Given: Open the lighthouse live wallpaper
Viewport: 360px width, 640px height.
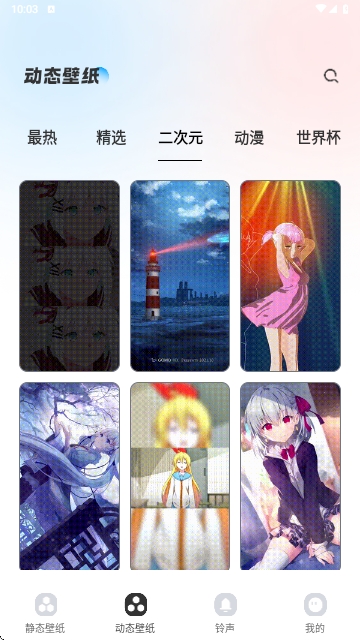Looking at the screenshot, I should tap(180, 276).
